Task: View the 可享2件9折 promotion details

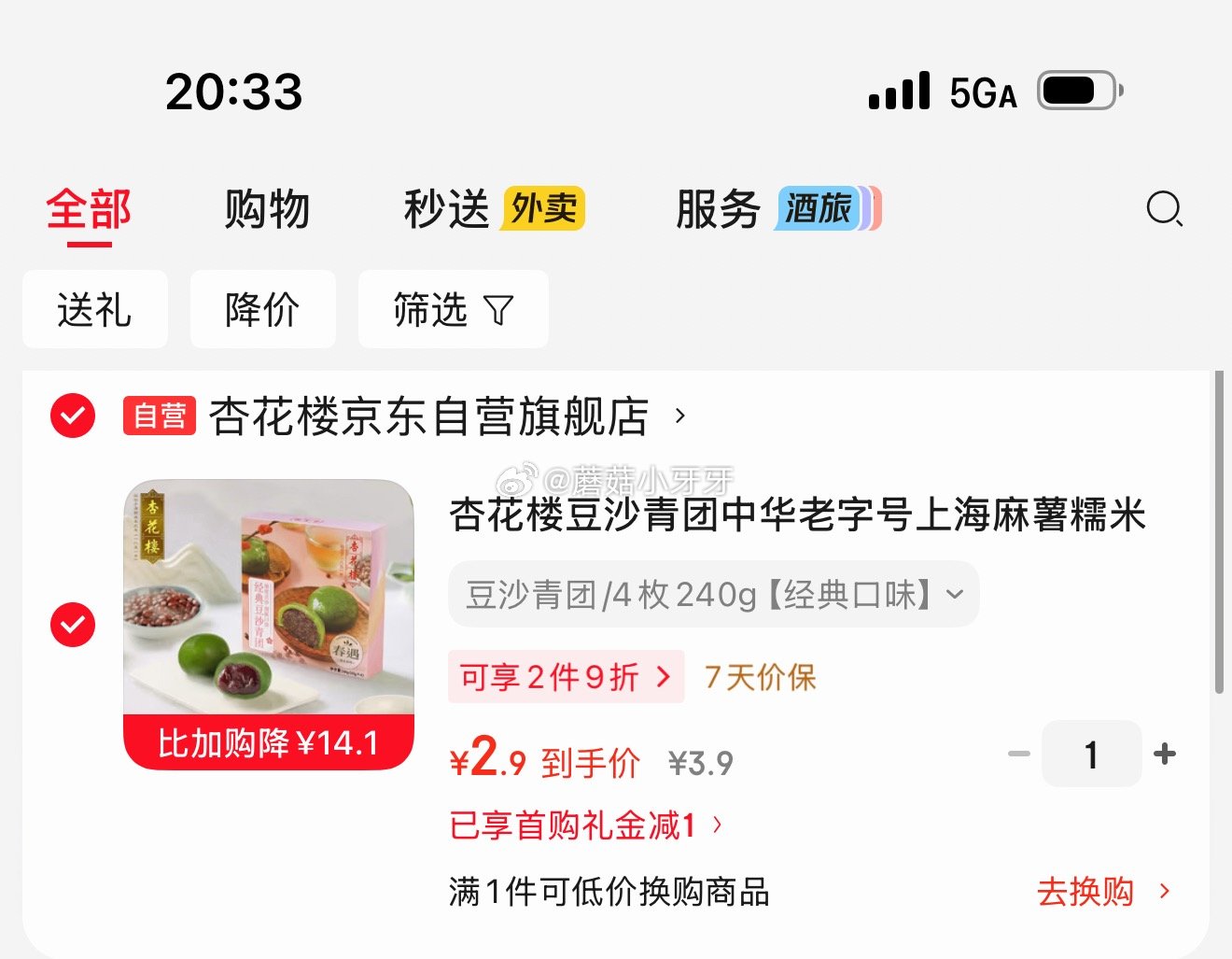Action: tap(566, 677)
